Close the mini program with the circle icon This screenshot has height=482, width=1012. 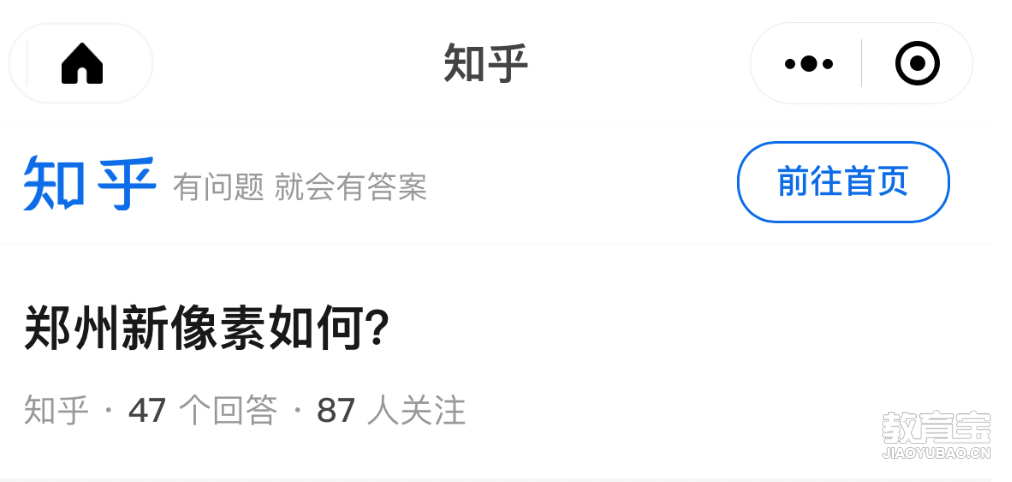(x=916, y=65)
